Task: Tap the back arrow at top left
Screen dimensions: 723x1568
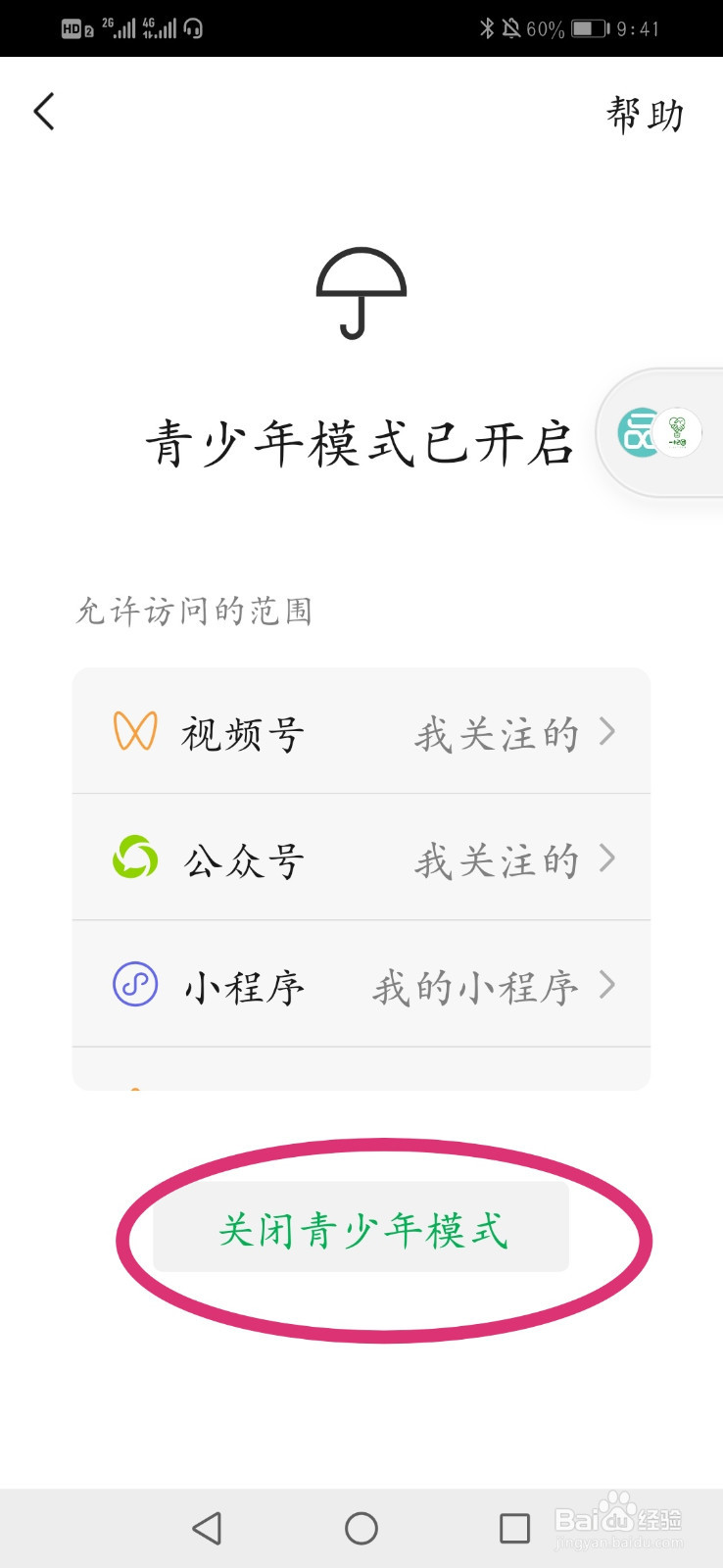Action: click(43, 111)
